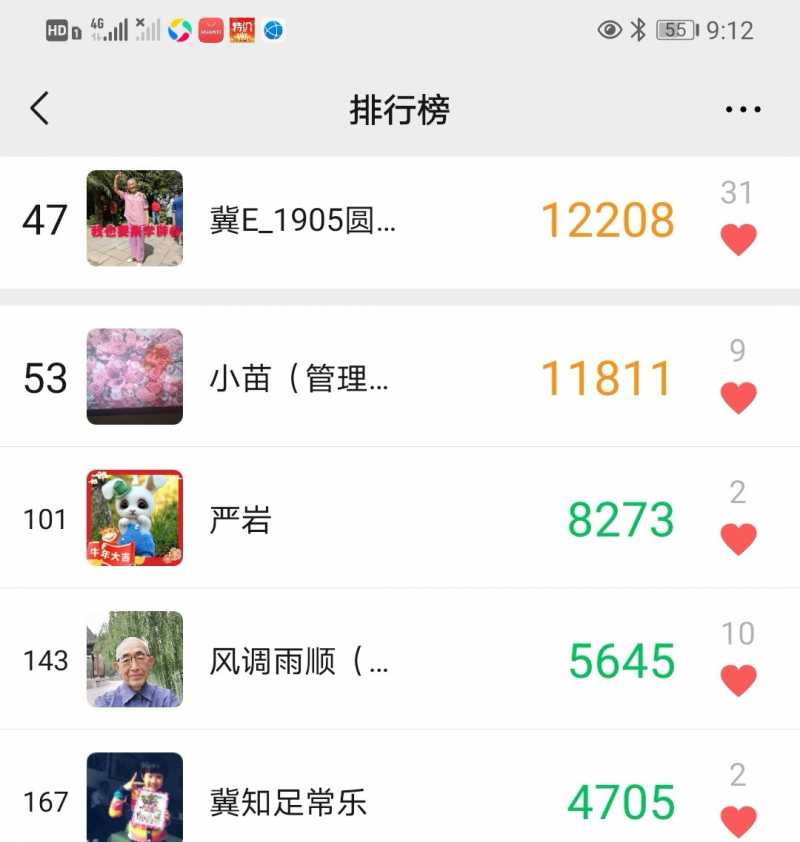The height and width of the screenshot is (842, 800).
Task: Like 小苗's 11811 steps
Action: (738, 397)
